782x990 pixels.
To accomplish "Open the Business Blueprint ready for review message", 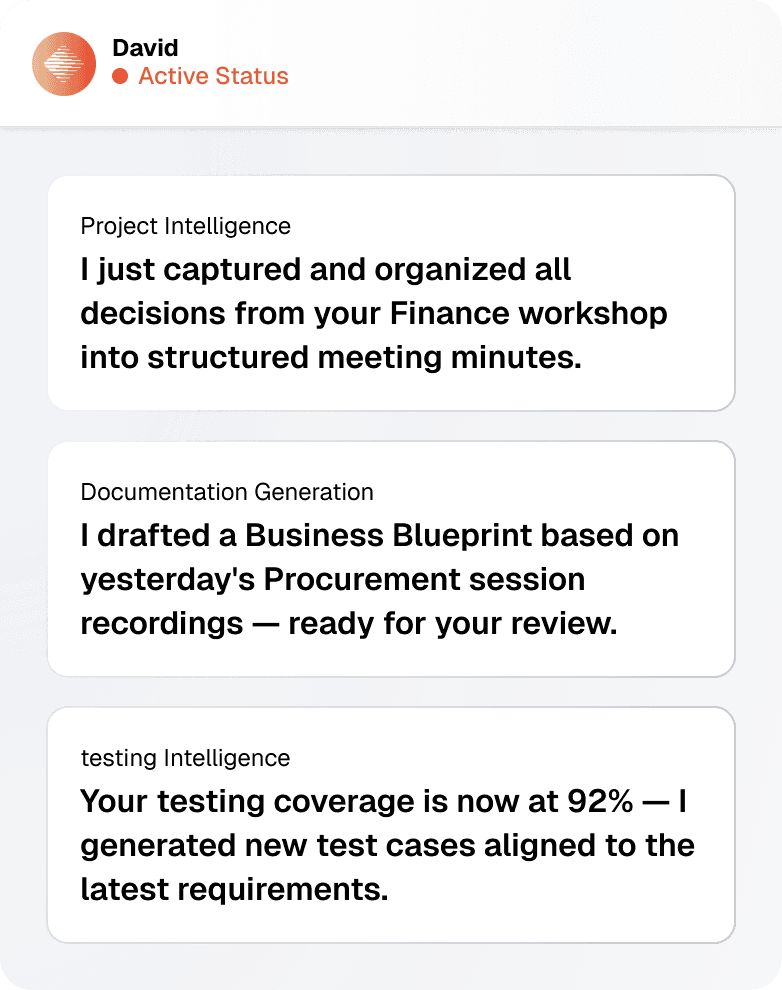I will (390, 580).
